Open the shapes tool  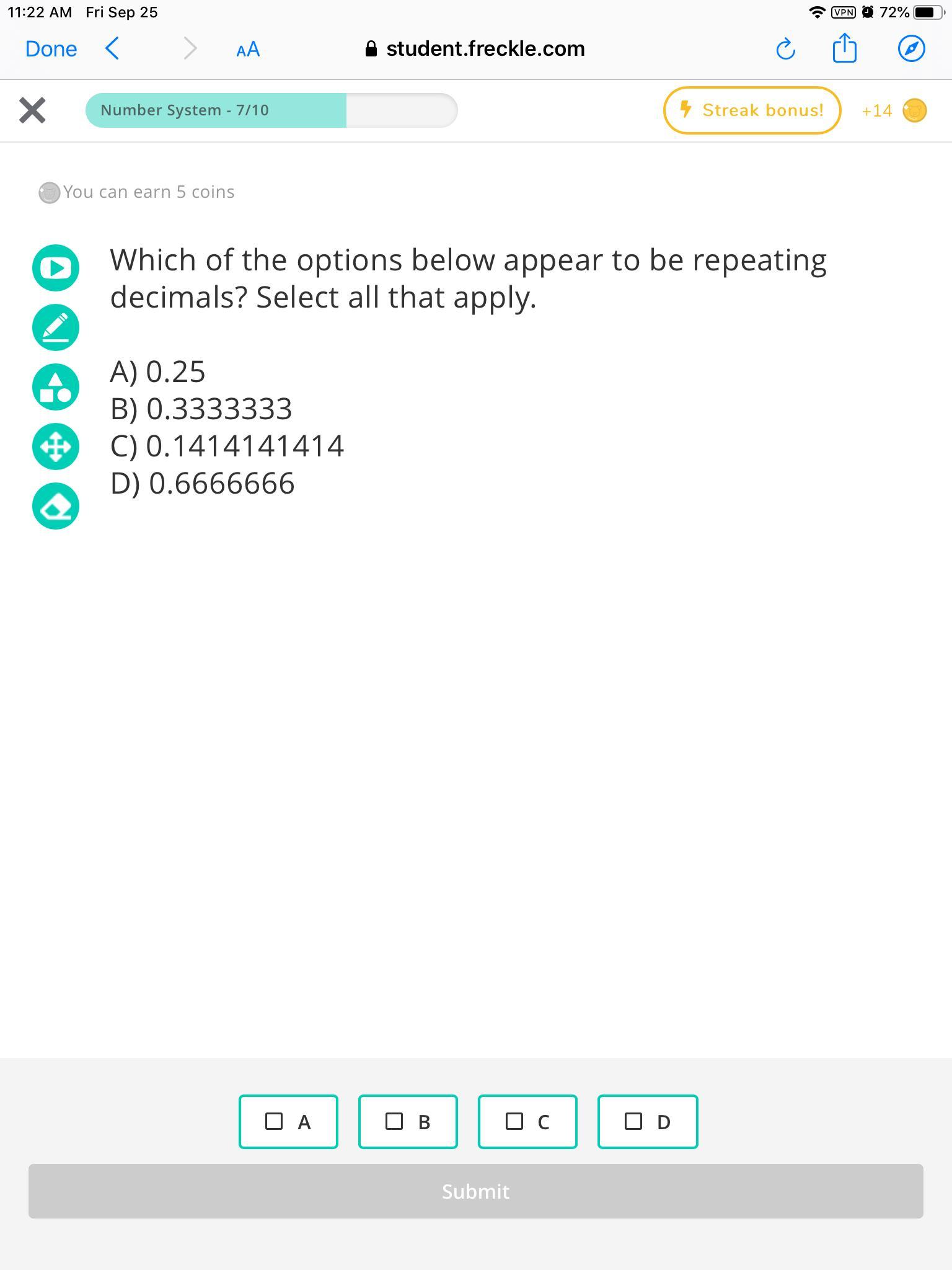click(x=56, y=387)
